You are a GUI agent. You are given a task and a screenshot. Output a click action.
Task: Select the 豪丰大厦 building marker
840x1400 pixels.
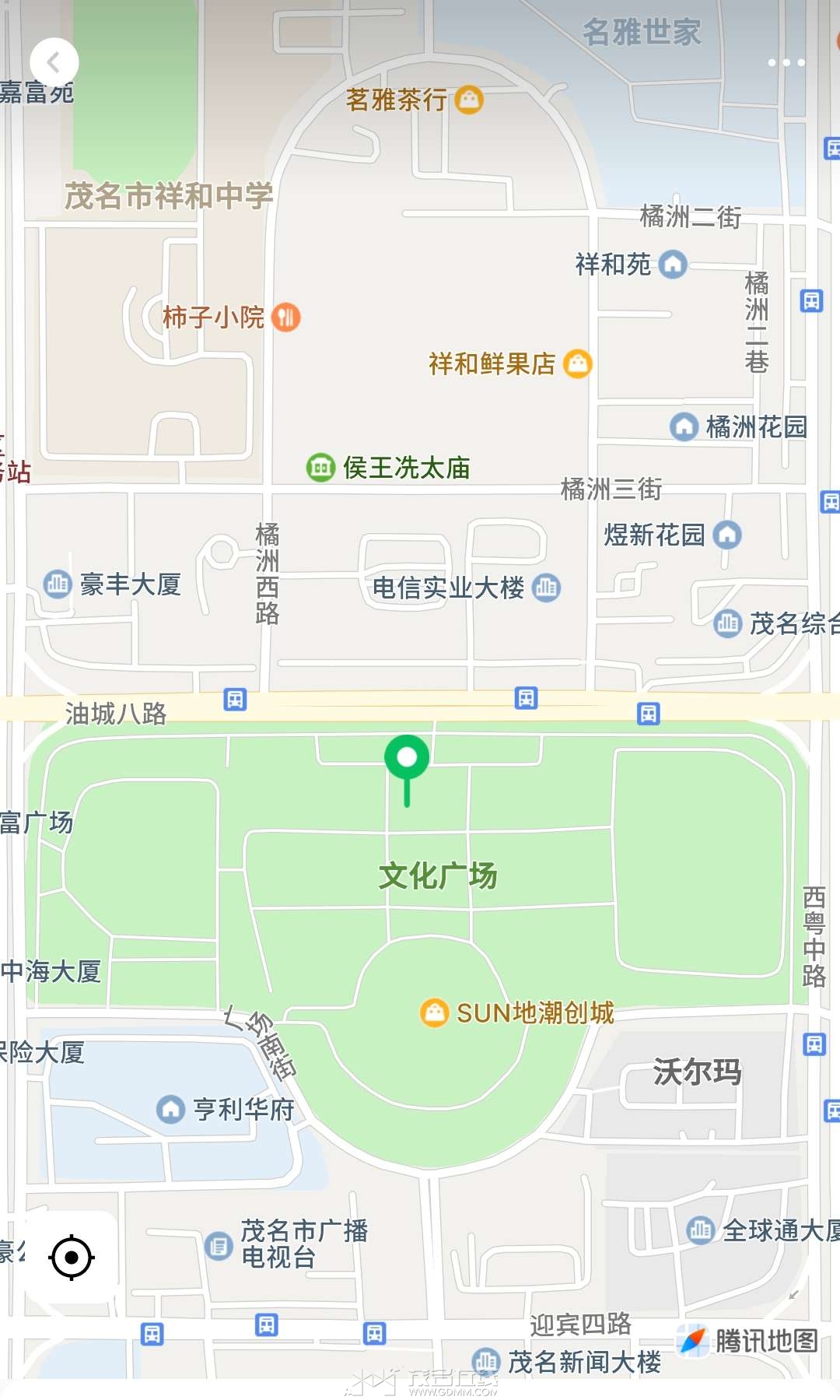[58, 584]
